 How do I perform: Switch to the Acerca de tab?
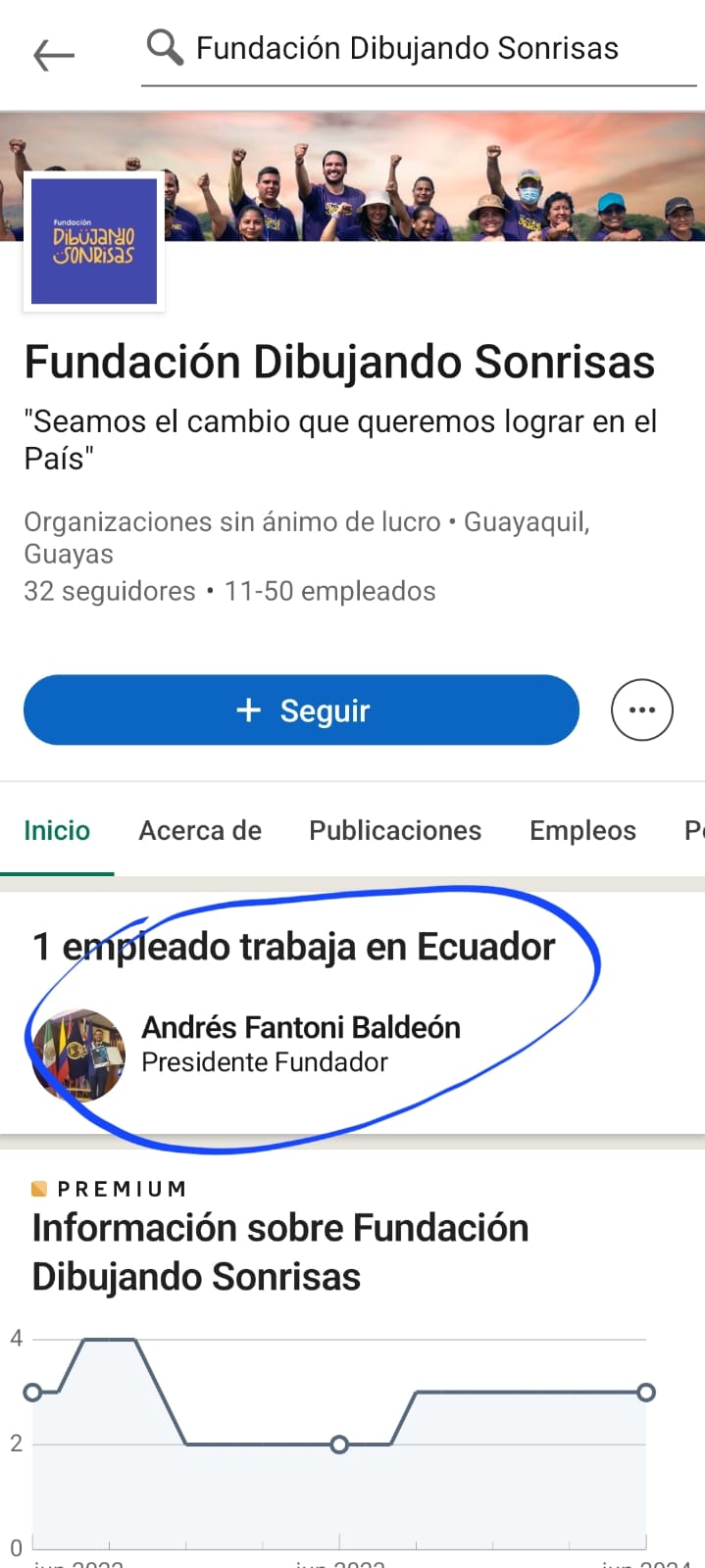pos(200,831)
